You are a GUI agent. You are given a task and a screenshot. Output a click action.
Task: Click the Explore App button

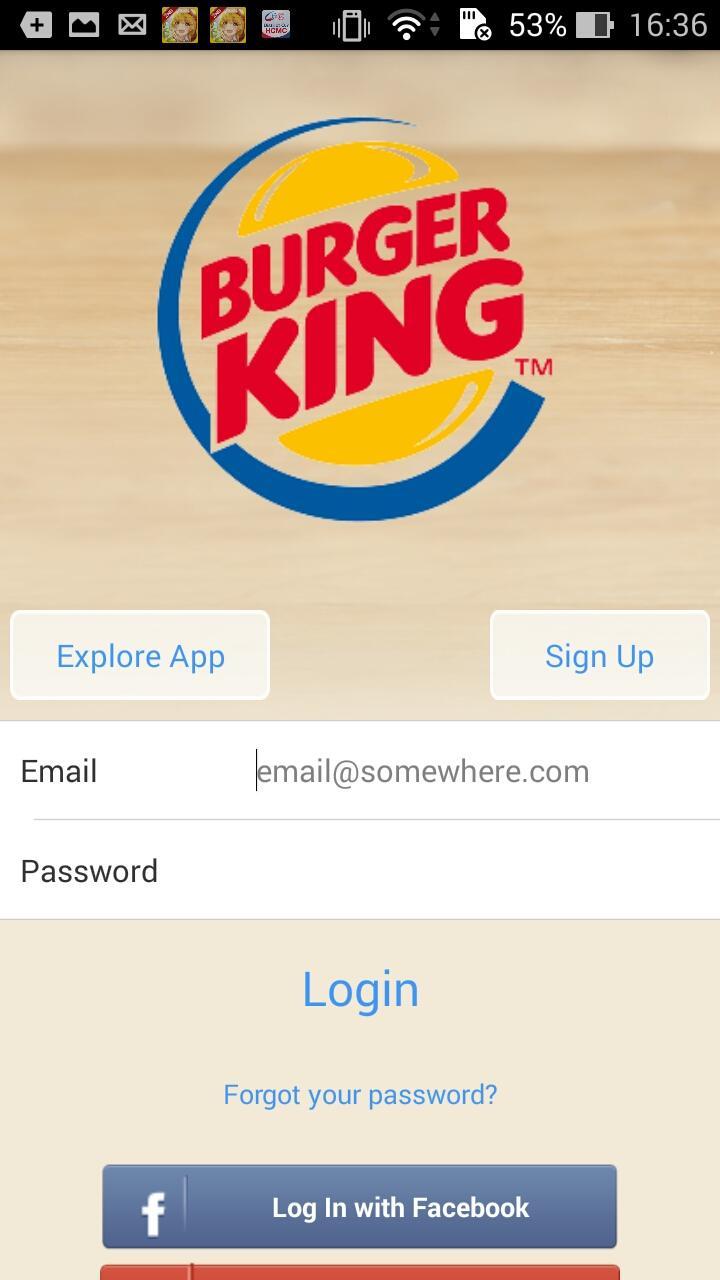pyautogui.click(x=140, y=655)
